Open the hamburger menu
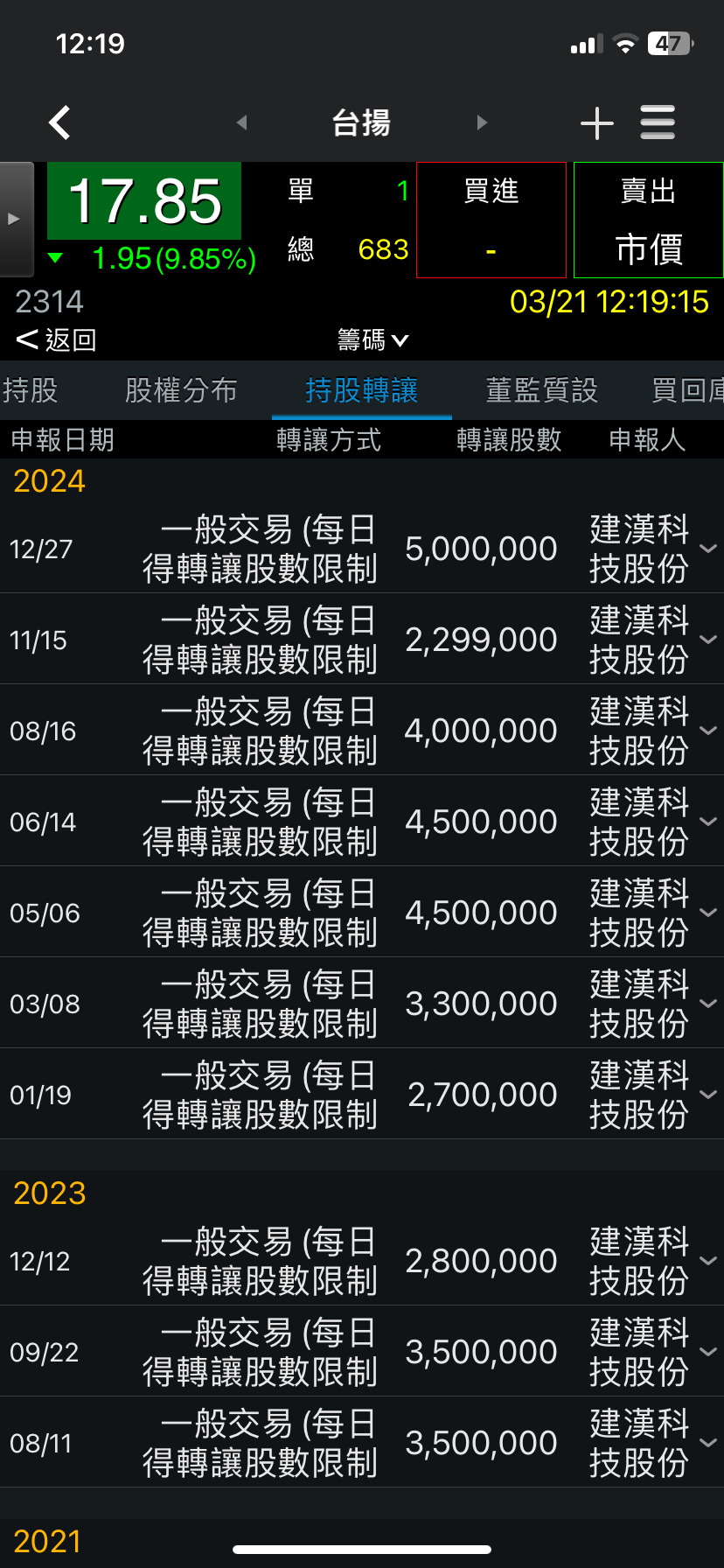The image size is (724, 1568). 658,123
